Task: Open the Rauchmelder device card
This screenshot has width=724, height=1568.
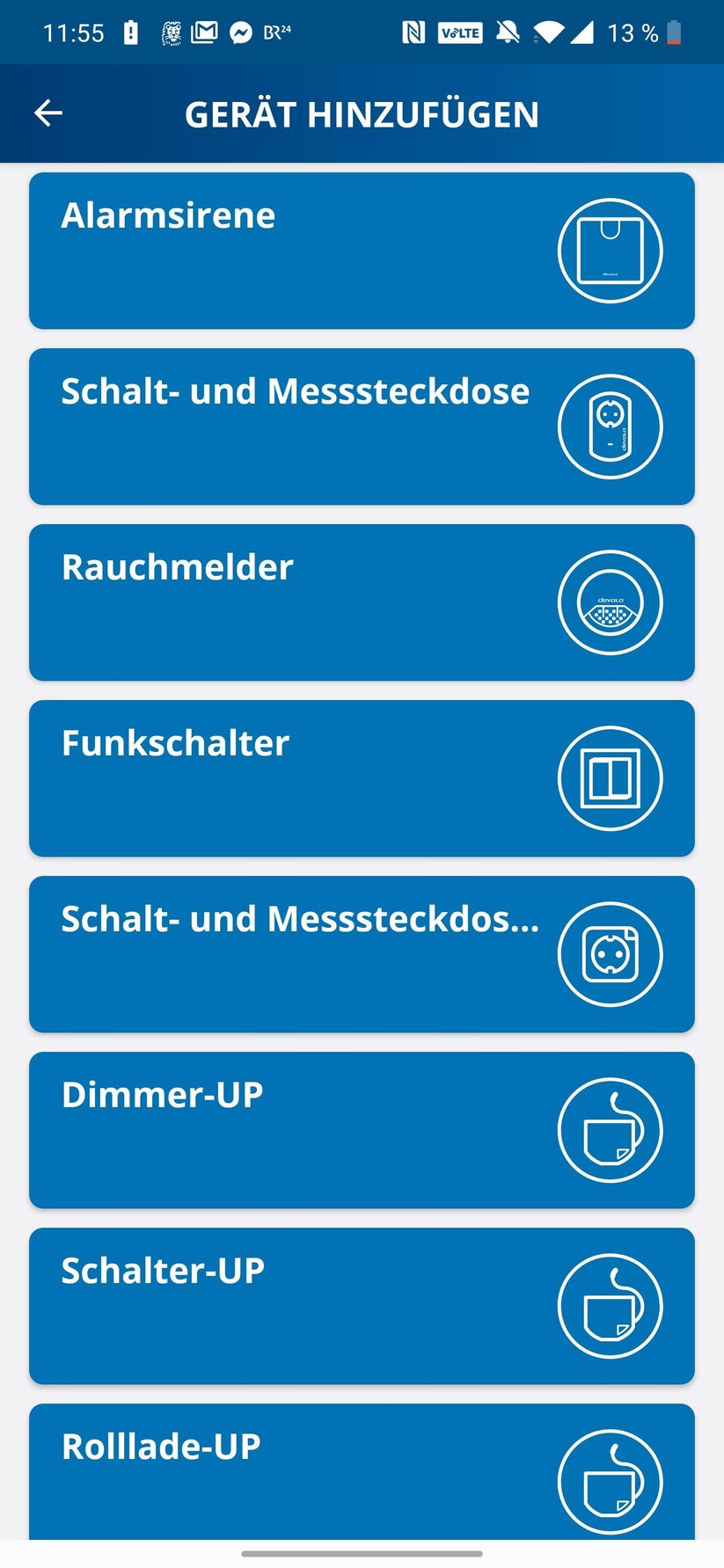Action: [x=361, y=602]
